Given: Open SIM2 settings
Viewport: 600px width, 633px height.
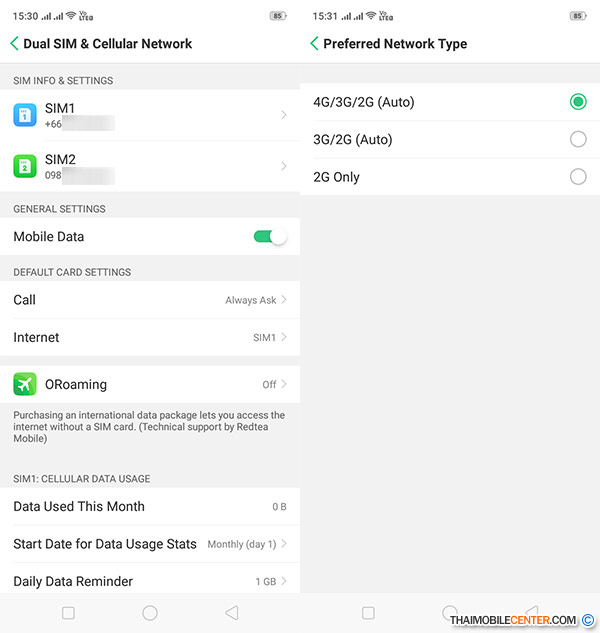Looking at the screenshot, I should point(150,166).
